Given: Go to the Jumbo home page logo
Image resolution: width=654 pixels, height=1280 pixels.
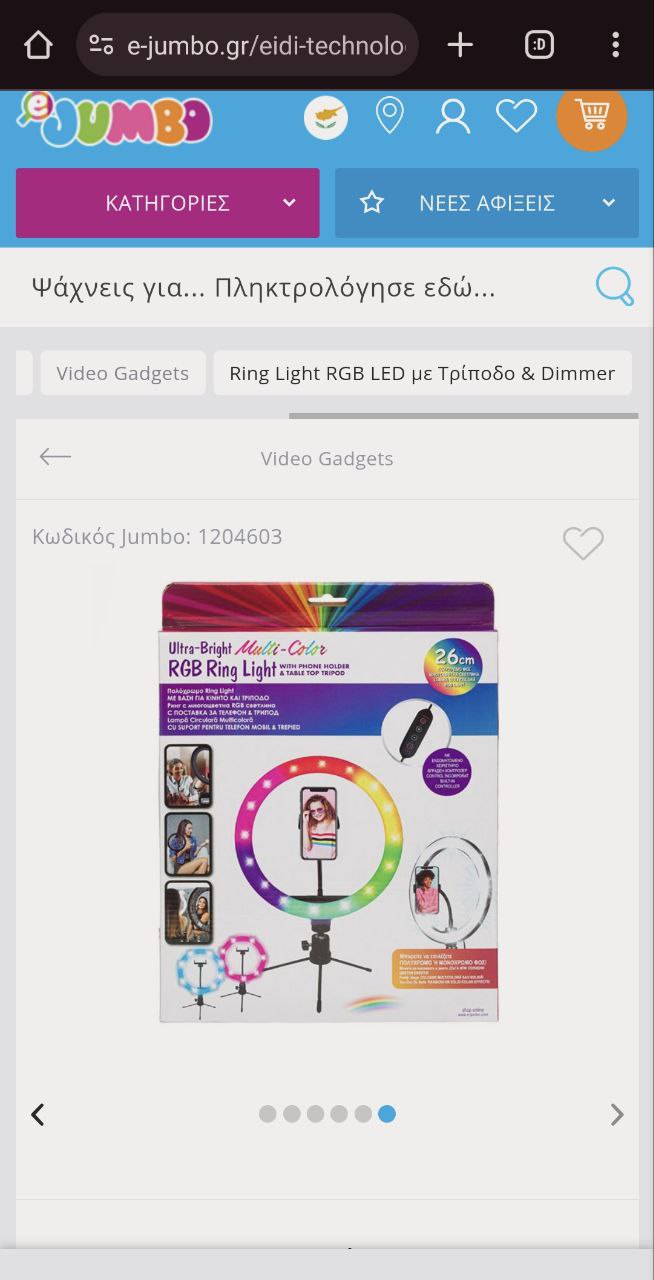Looking at the screenshot, I should pos(115,118).
